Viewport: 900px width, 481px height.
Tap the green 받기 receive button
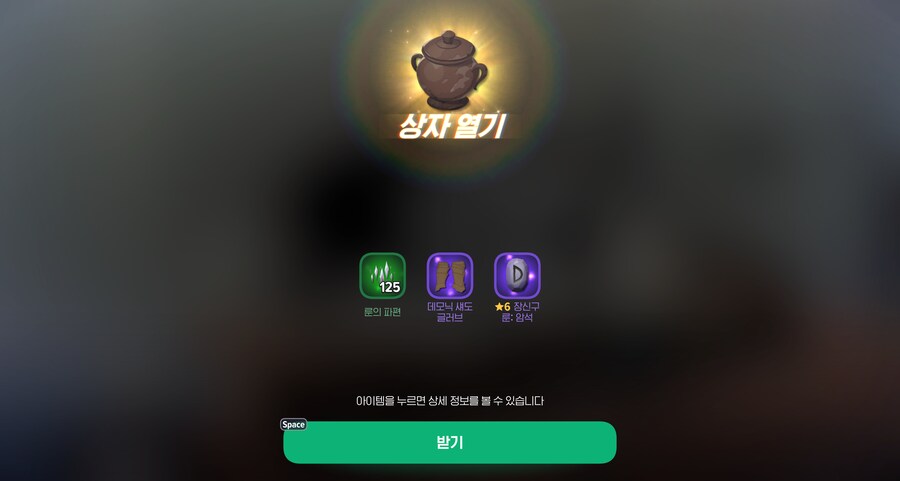[449, 442]
